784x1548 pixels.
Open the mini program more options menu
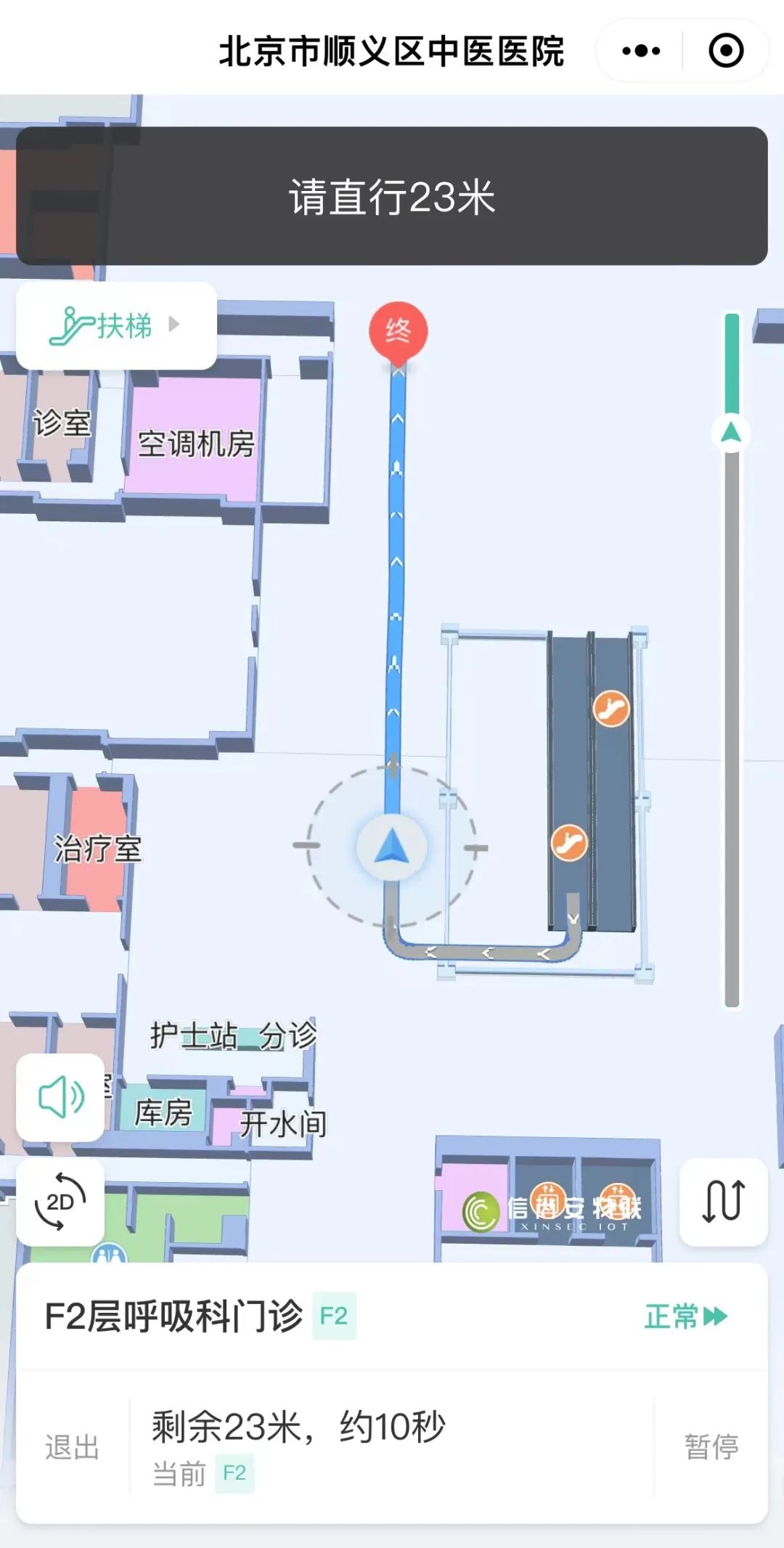coord(641,51)
